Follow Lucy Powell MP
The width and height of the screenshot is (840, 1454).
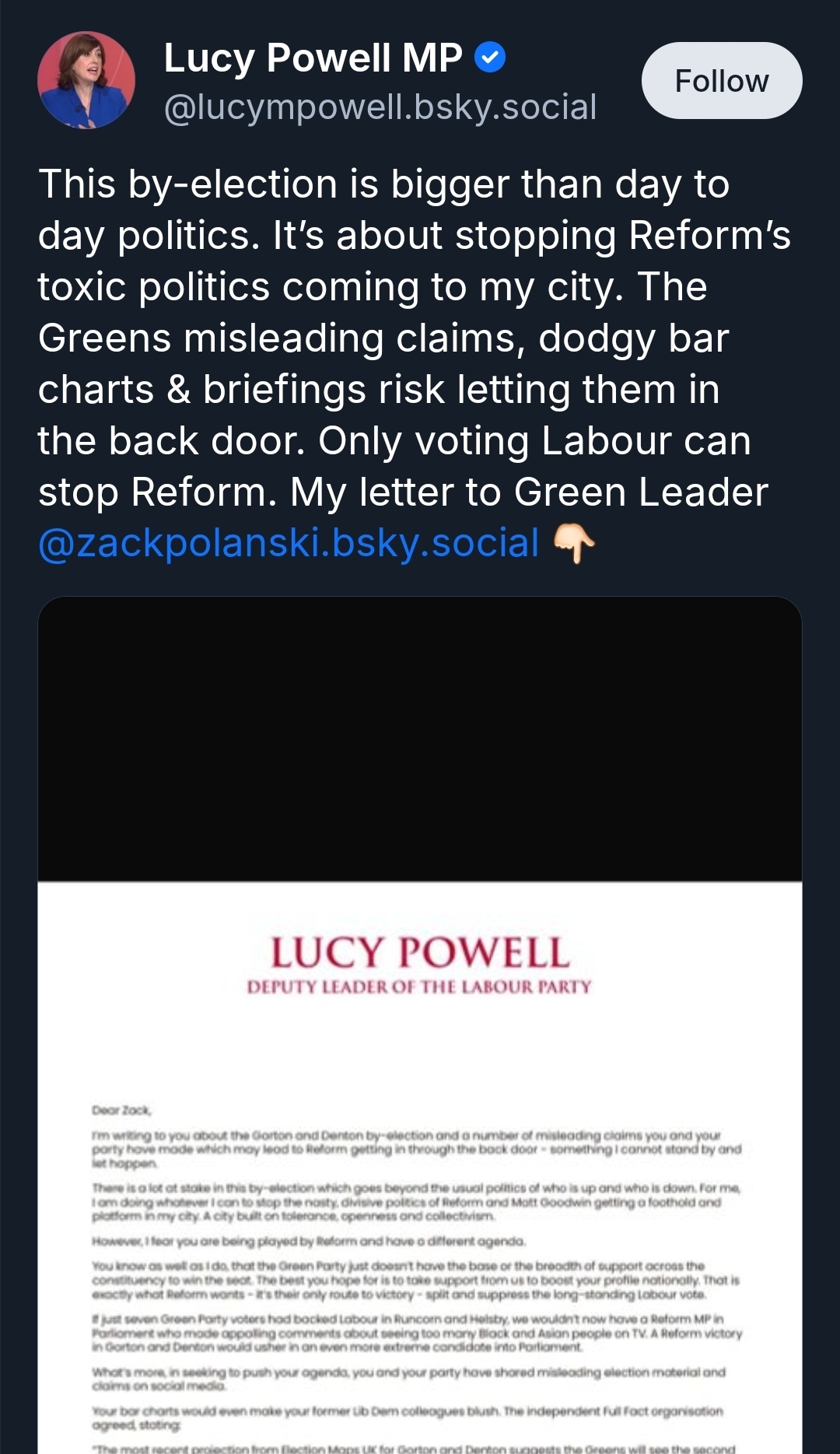tap(721, 81)
